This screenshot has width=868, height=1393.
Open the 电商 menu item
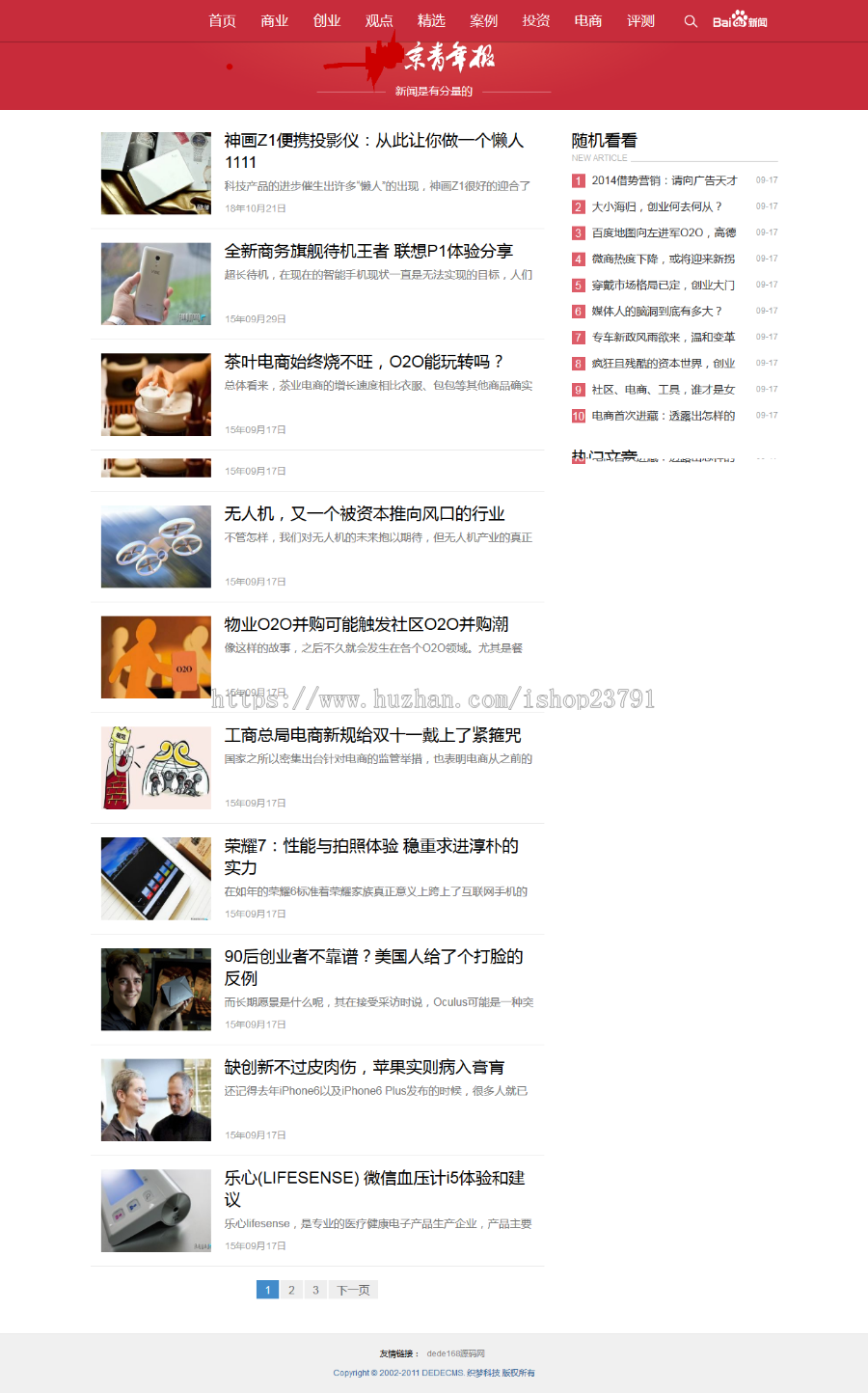point(588,20)
